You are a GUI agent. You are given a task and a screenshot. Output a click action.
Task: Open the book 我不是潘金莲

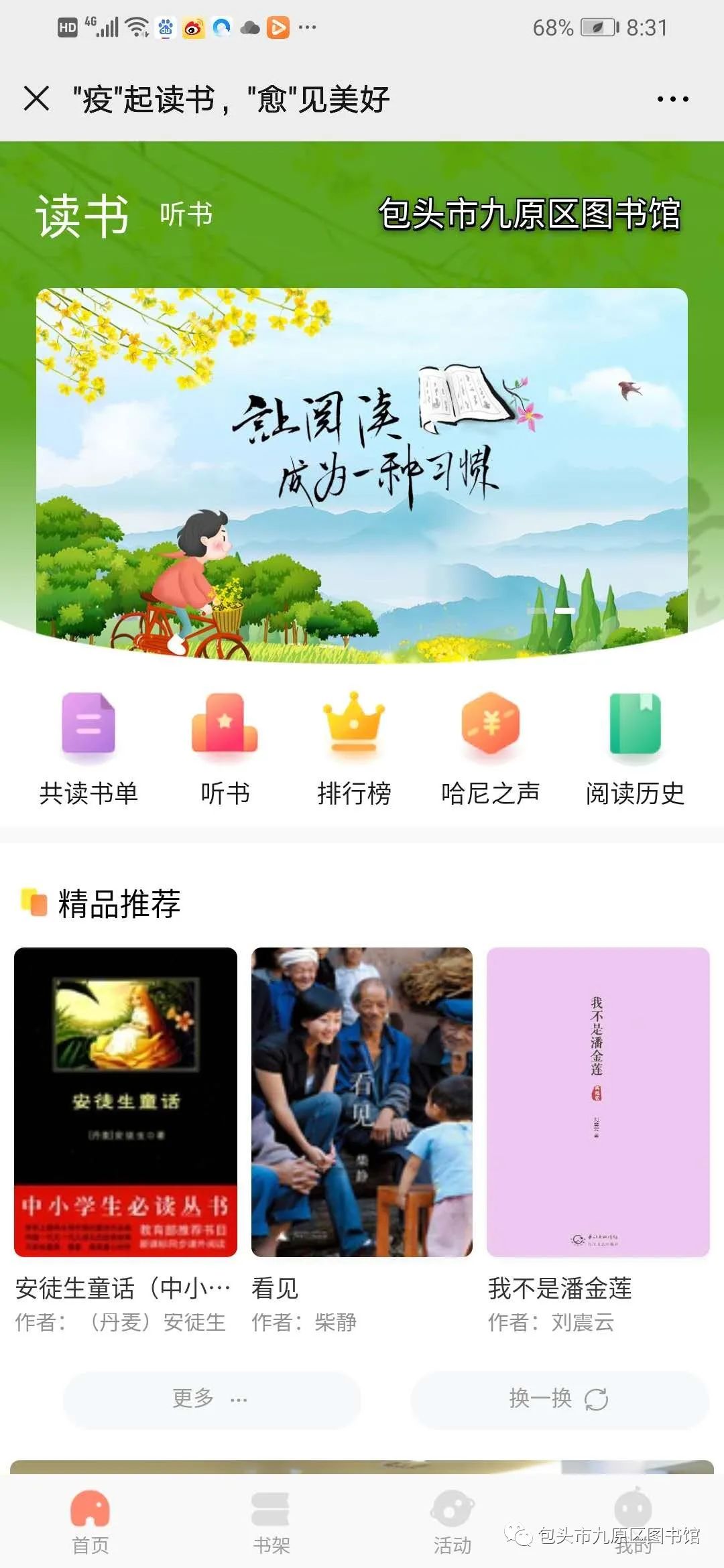pos(598,1102)
